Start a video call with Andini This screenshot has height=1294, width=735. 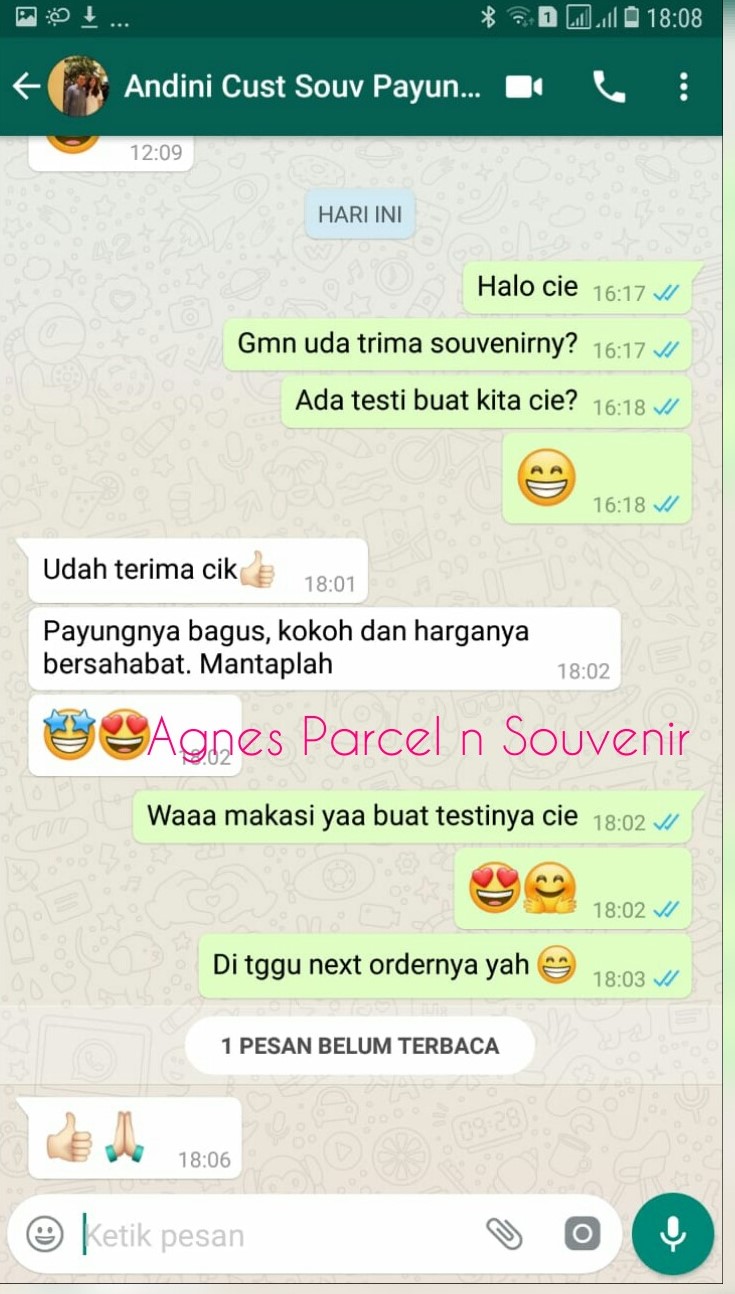pos(524,87)
